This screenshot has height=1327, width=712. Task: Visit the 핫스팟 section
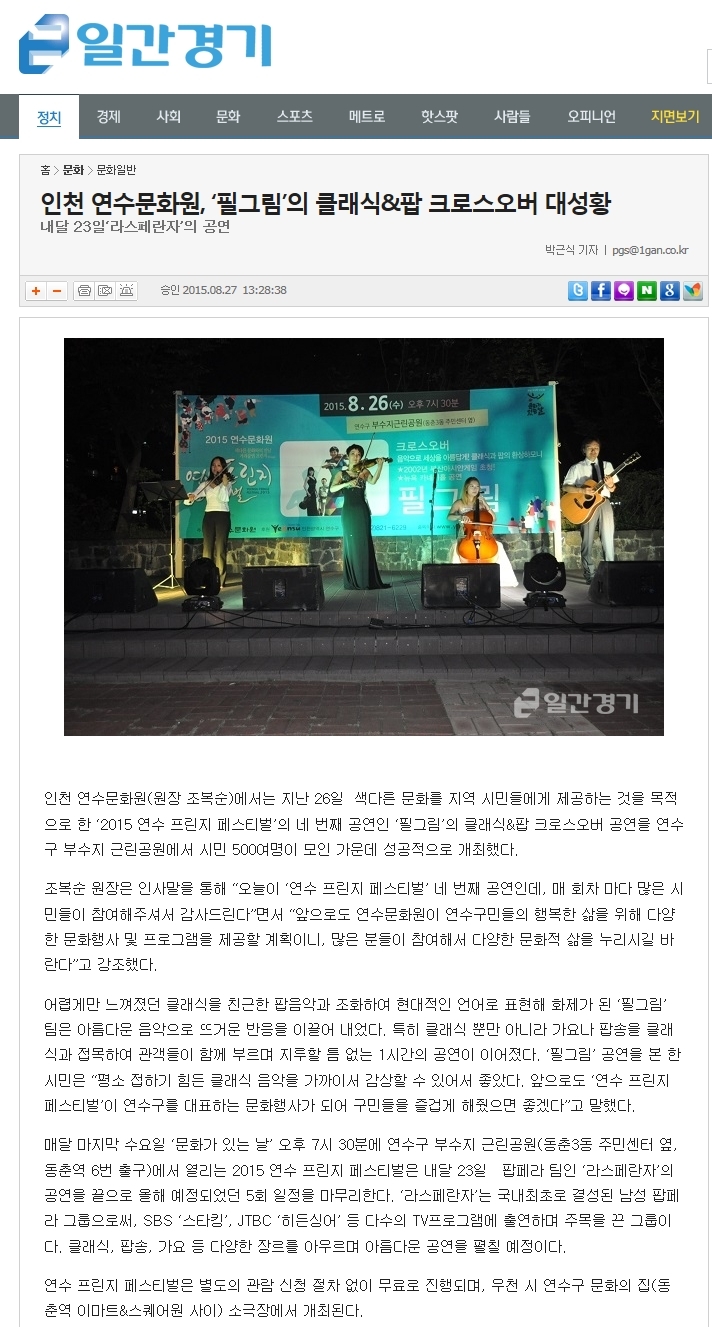439,117
